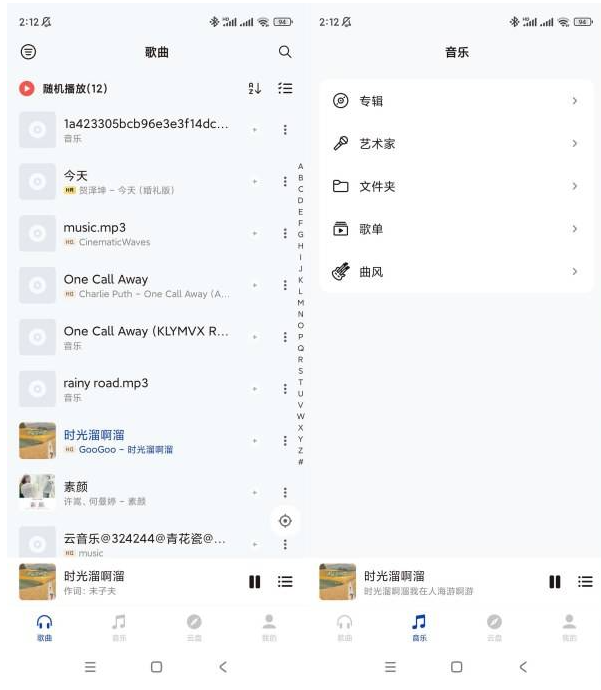Open the 曲风 genres category
The height and width of the screenshot is (690, 601).
(456, 272)
